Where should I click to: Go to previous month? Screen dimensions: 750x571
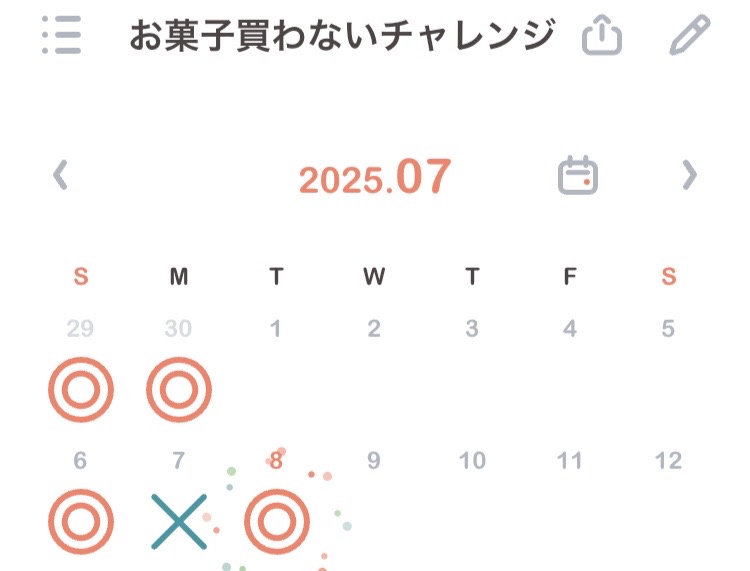click(61, 176)
